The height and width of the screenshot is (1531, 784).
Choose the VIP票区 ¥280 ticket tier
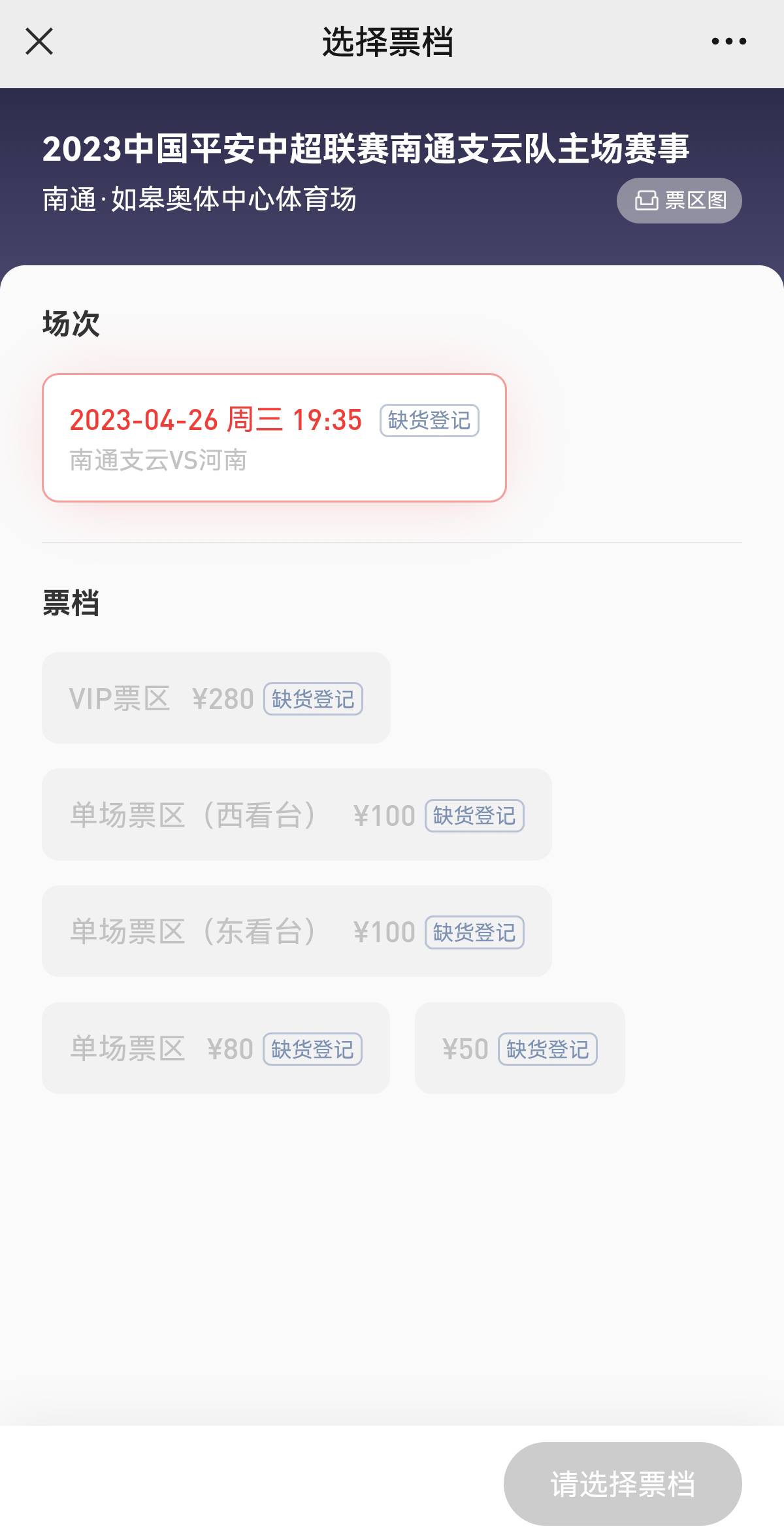point(216,698)
